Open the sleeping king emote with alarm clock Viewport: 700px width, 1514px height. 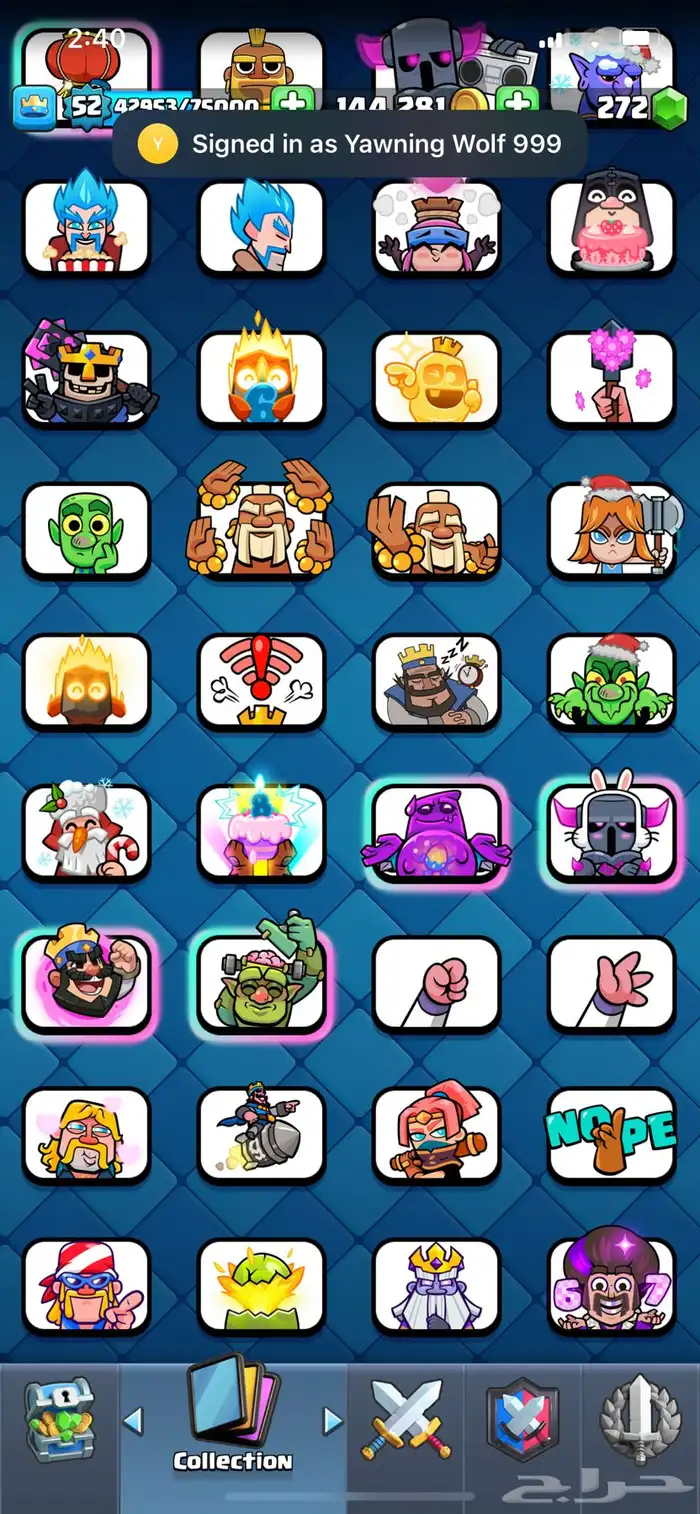(436, 683)
